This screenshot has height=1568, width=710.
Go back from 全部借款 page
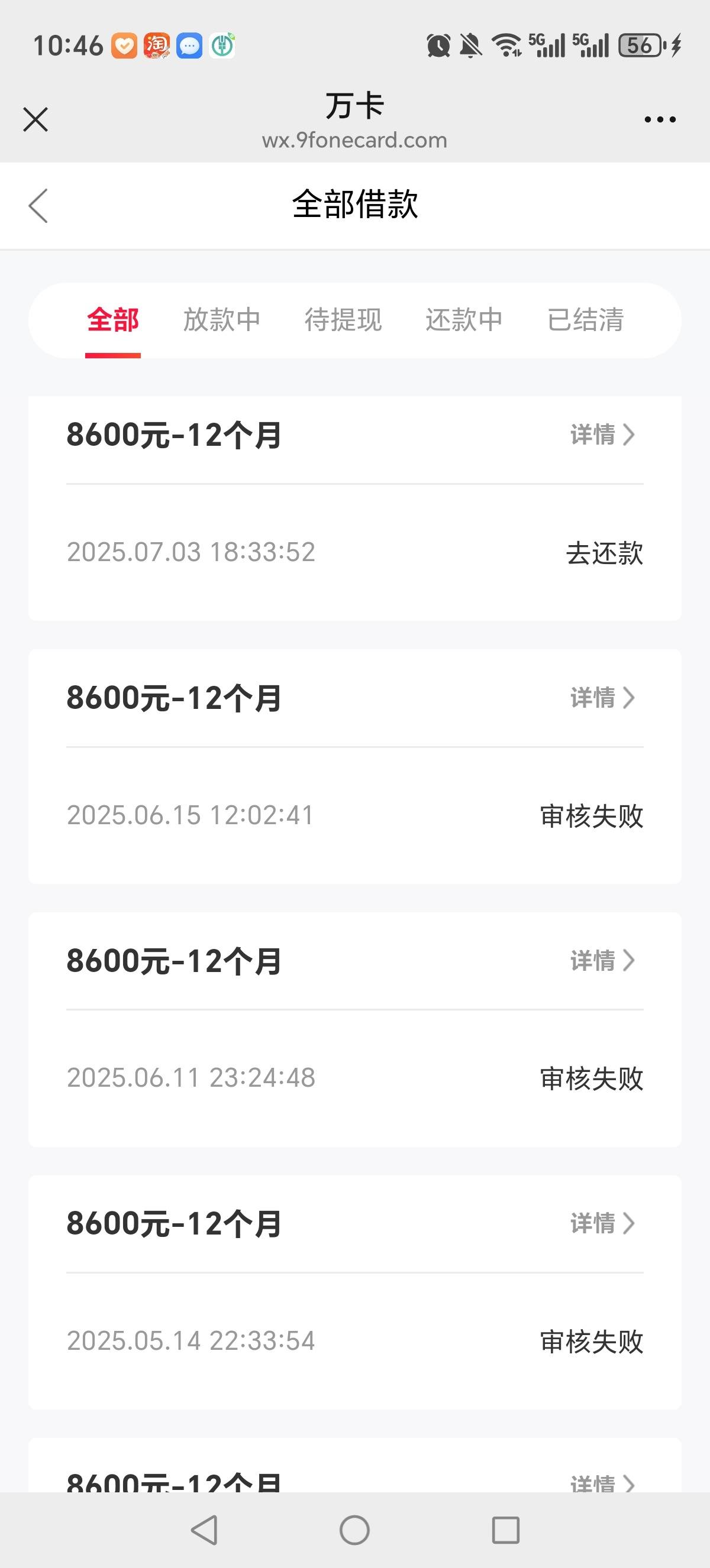point(38,206)
